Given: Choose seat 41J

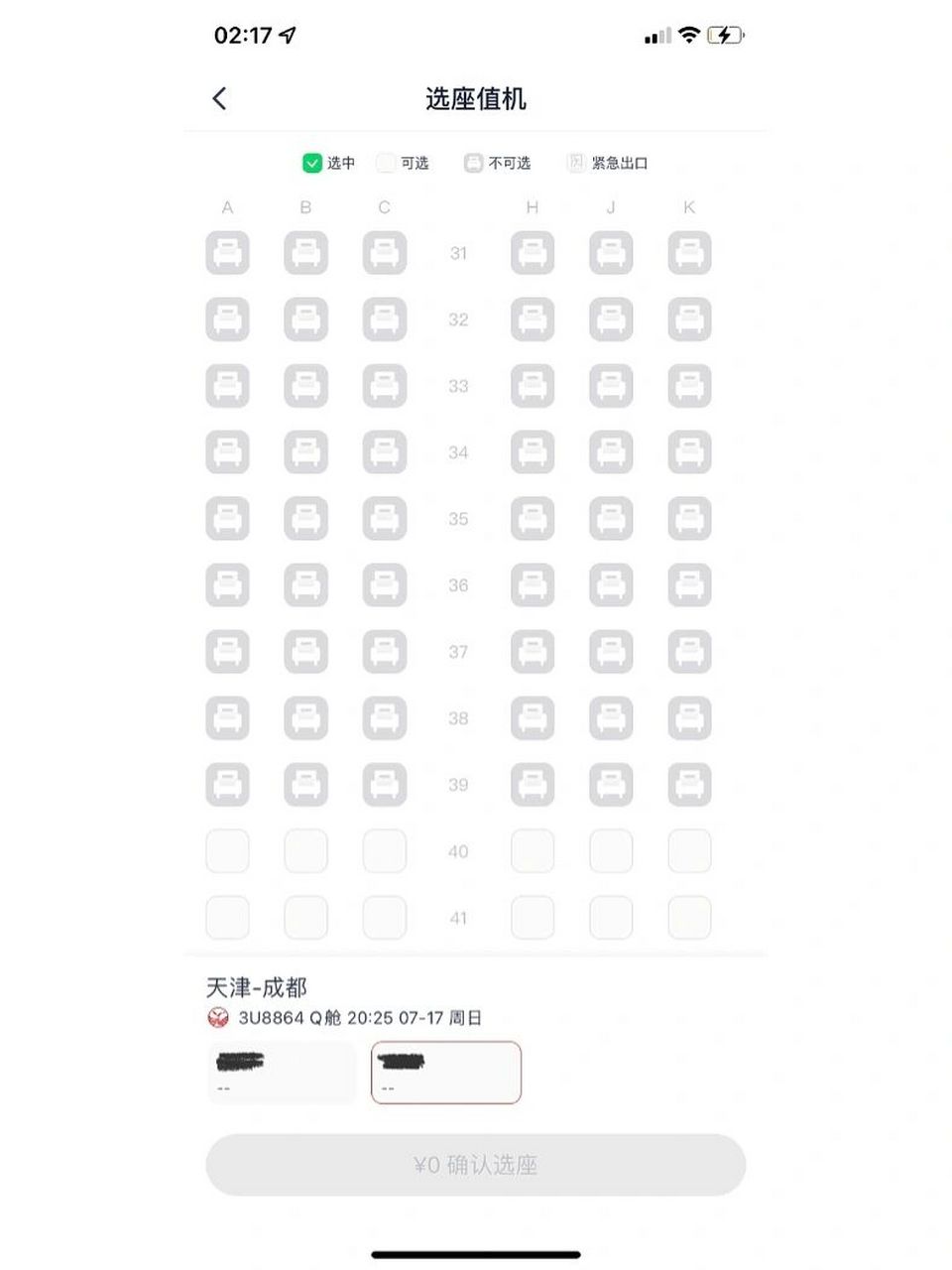Looking at the screenshot, I should tap(611, 918).
